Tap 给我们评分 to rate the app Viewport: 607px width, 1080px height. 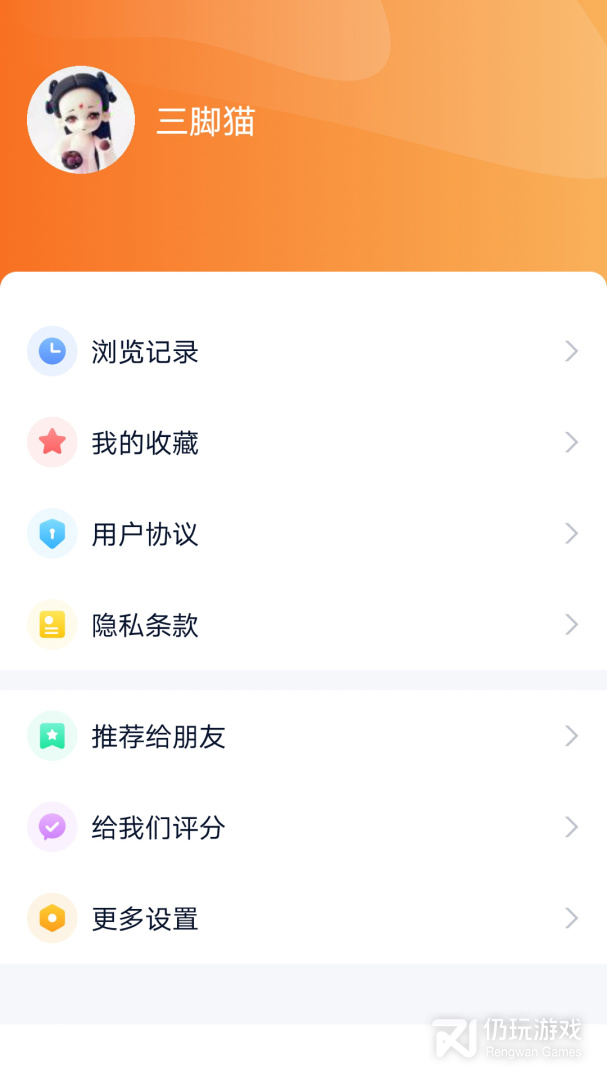[x=158, y=828]
